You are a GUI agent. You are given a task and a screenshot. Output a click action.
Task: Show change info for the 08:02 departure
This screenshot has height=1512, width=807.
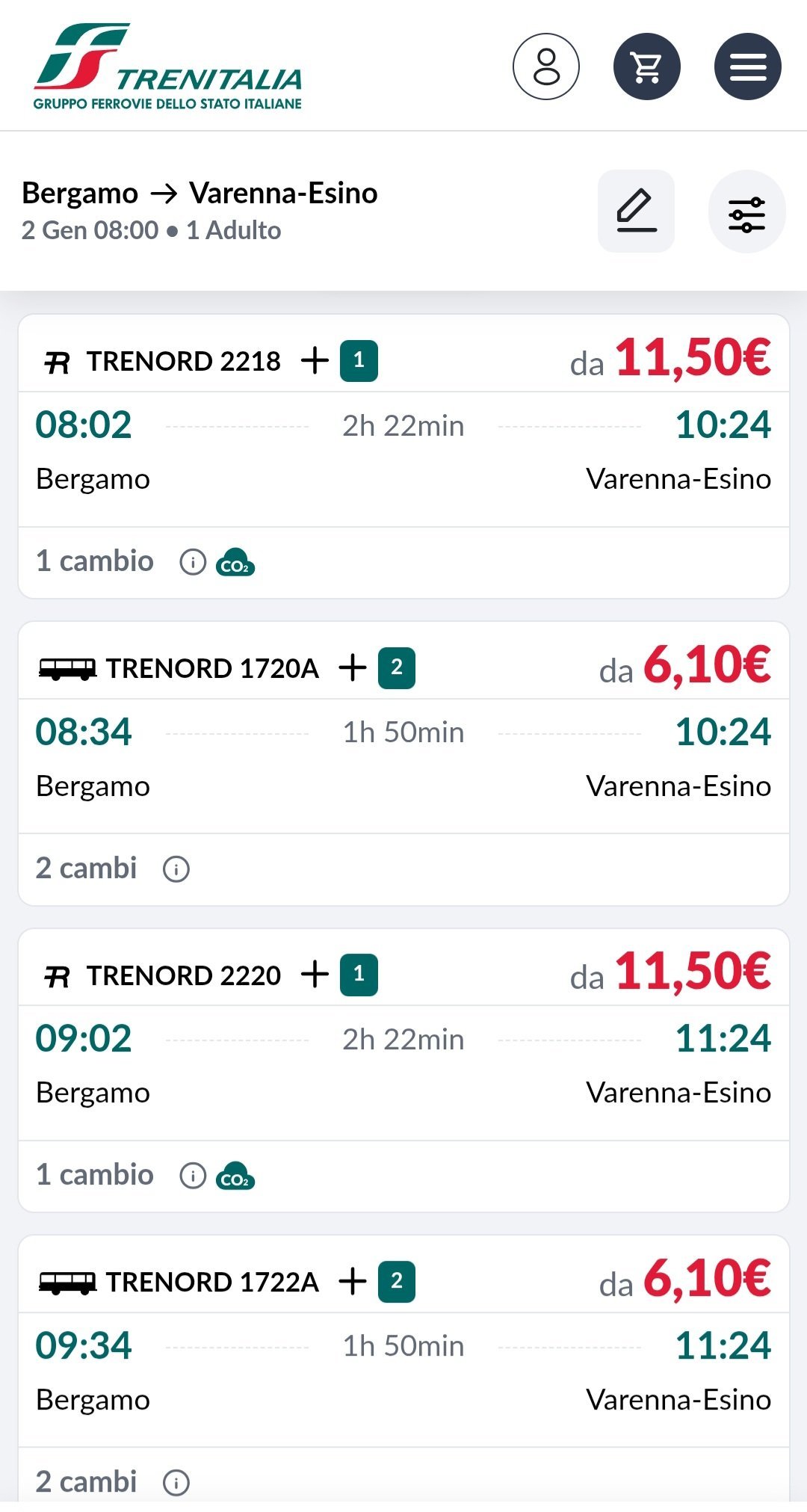click(x=193, y=561)
